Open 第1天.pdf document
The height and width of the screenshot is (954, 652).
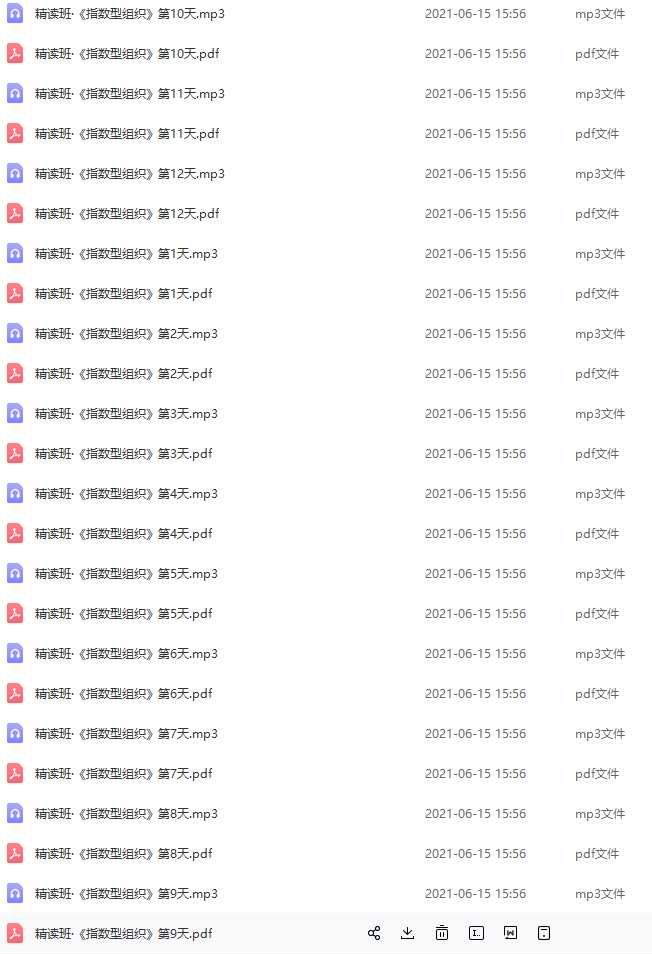click(123, 294)
